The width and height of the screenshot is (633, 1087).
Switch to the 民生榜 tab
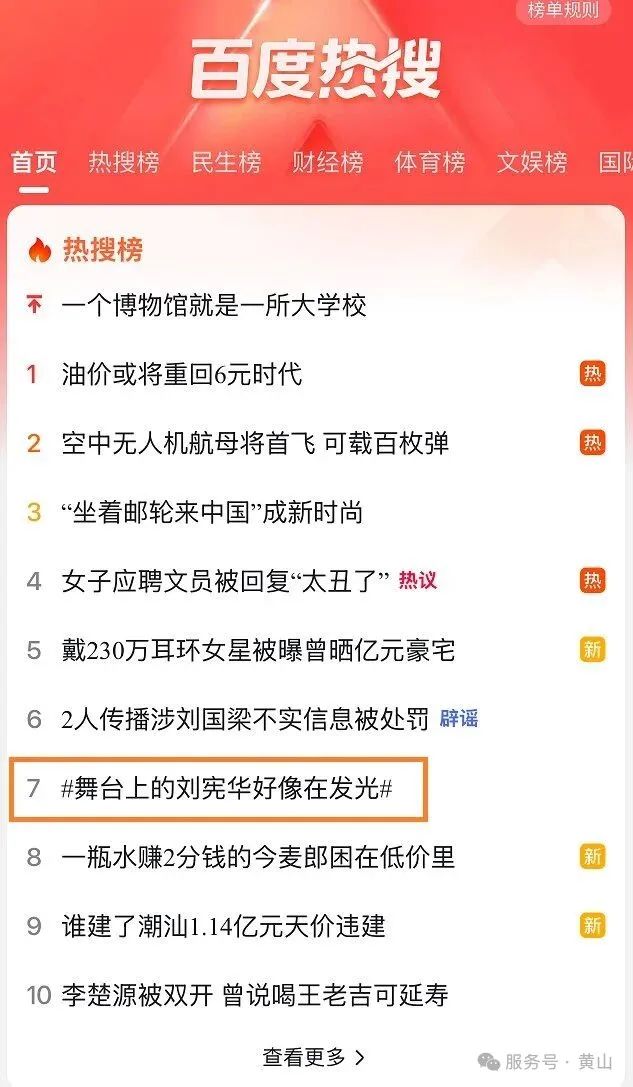(226, 162)
